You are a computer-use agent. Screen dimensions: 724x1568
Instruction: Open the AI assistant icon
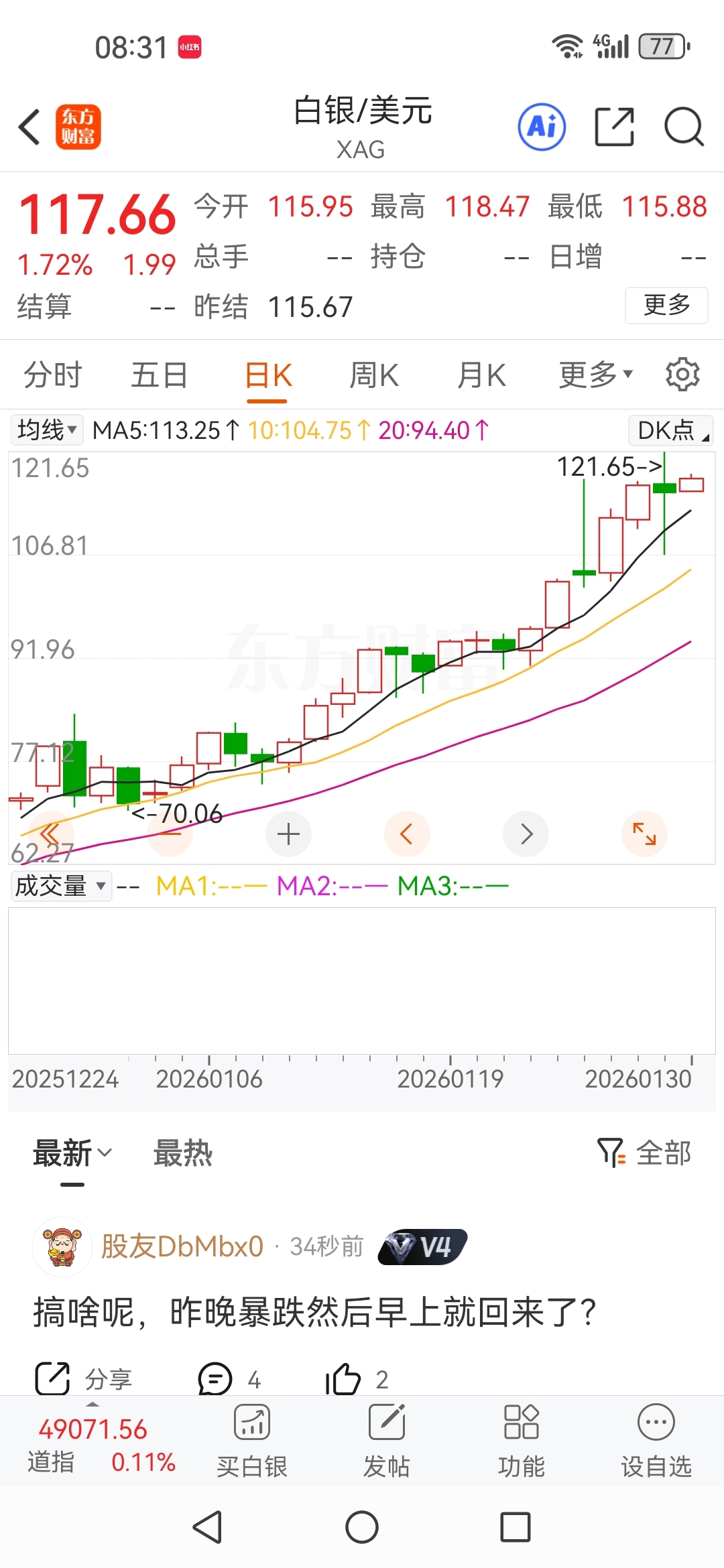coord(542,127)
